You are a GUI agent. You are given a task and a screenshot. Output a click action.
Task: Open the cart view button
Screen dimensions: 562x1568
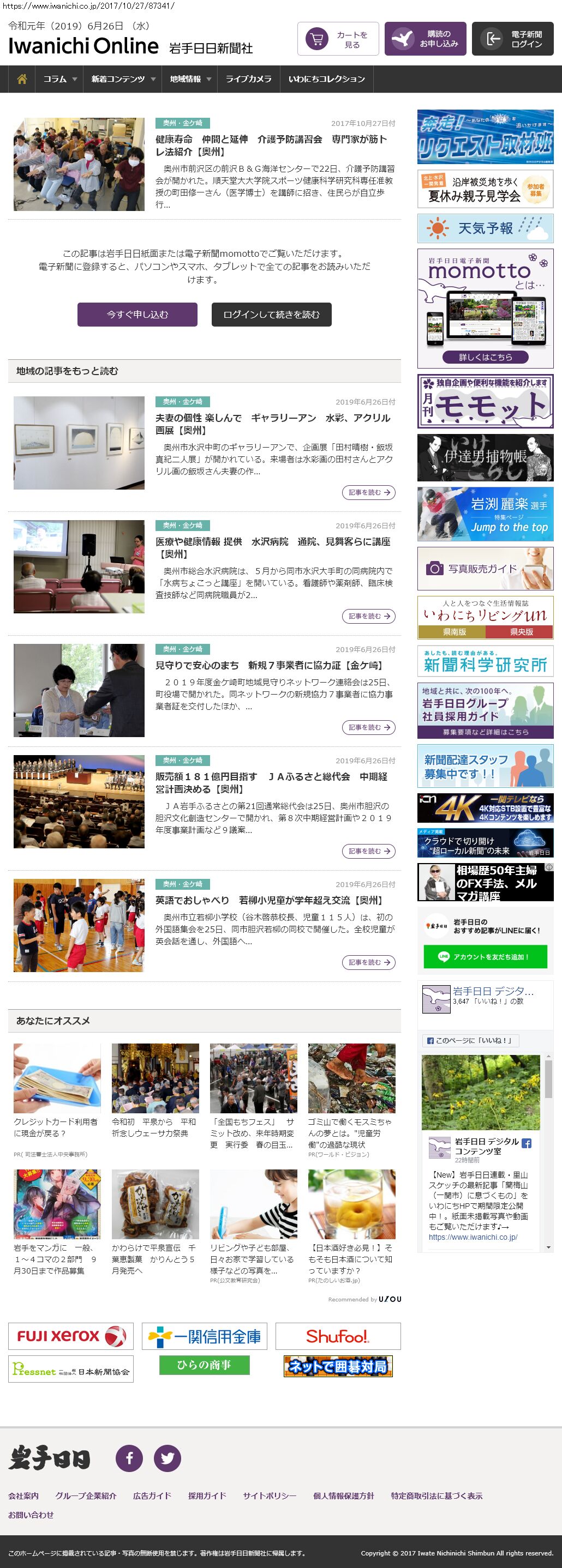338,39
